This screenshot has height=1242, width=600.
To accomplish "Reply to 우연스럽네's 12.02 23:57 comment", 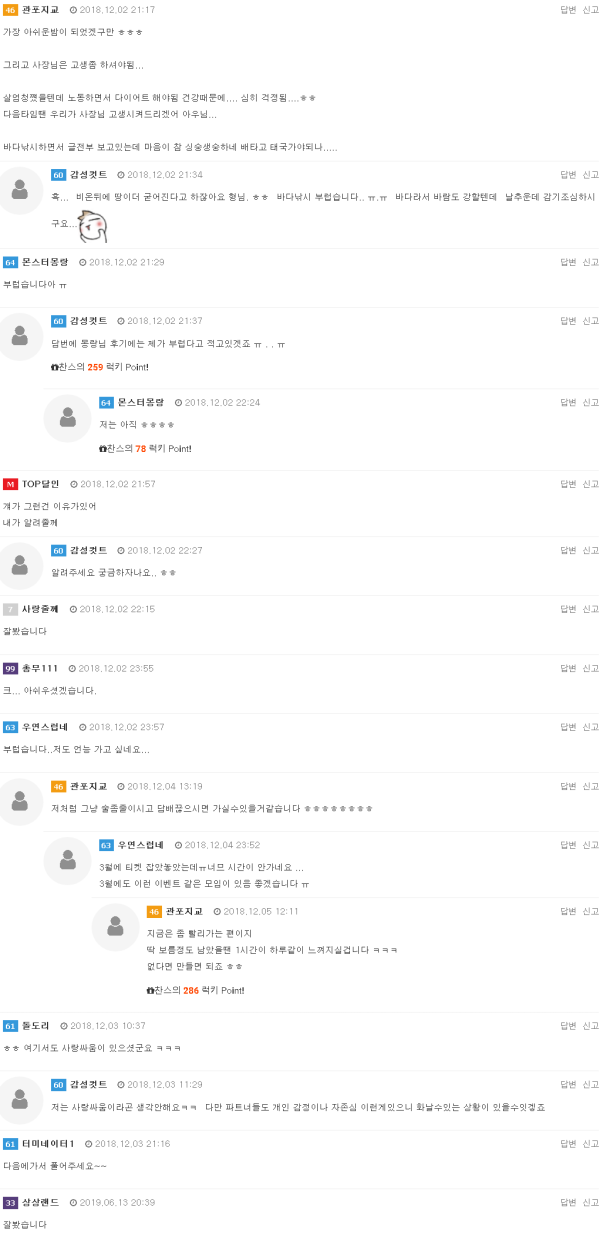I will pos(568,727).
